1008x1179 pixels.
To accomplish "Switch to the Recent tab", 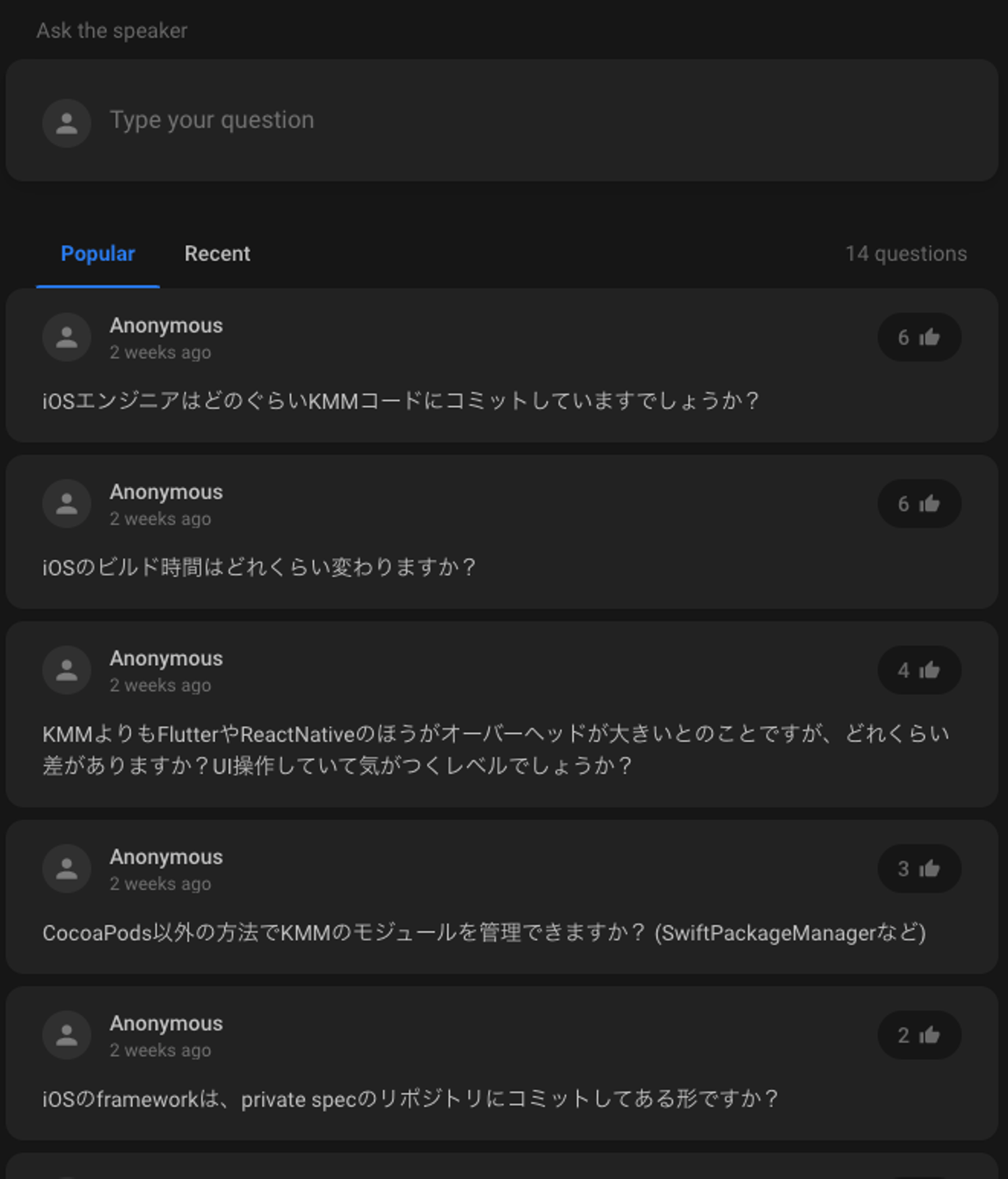I will click(217, 253).
